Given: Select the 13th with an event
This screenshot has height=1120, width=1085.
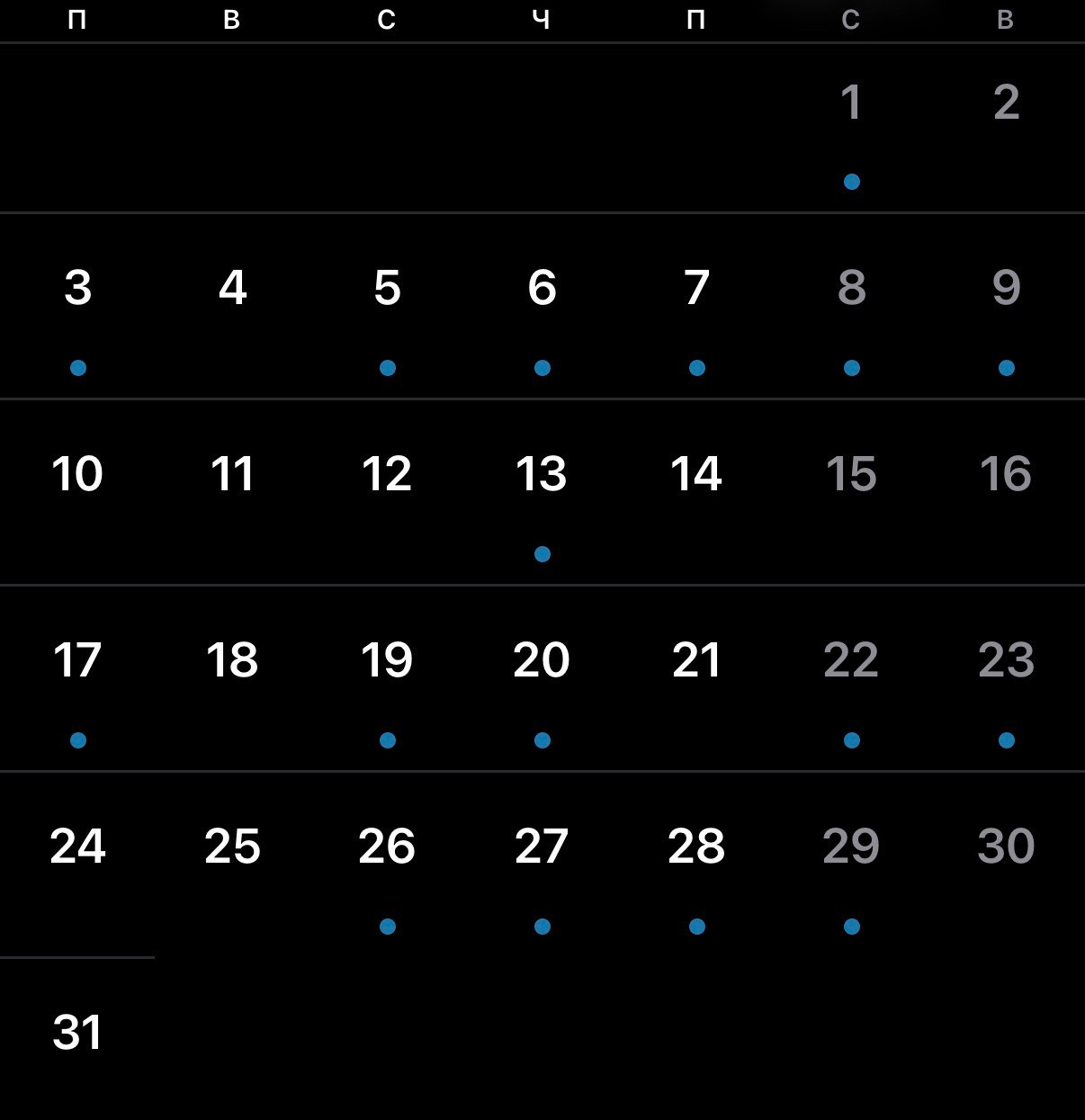Looking at the screenshot, I should (542, 474).
